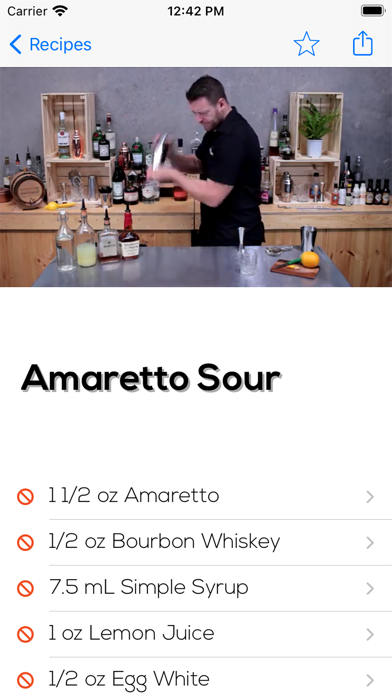View the 1 oz Lemon Juice ingredient
Image resolution: width=392 pixels, height=696 pixels.
pos(196,634)
